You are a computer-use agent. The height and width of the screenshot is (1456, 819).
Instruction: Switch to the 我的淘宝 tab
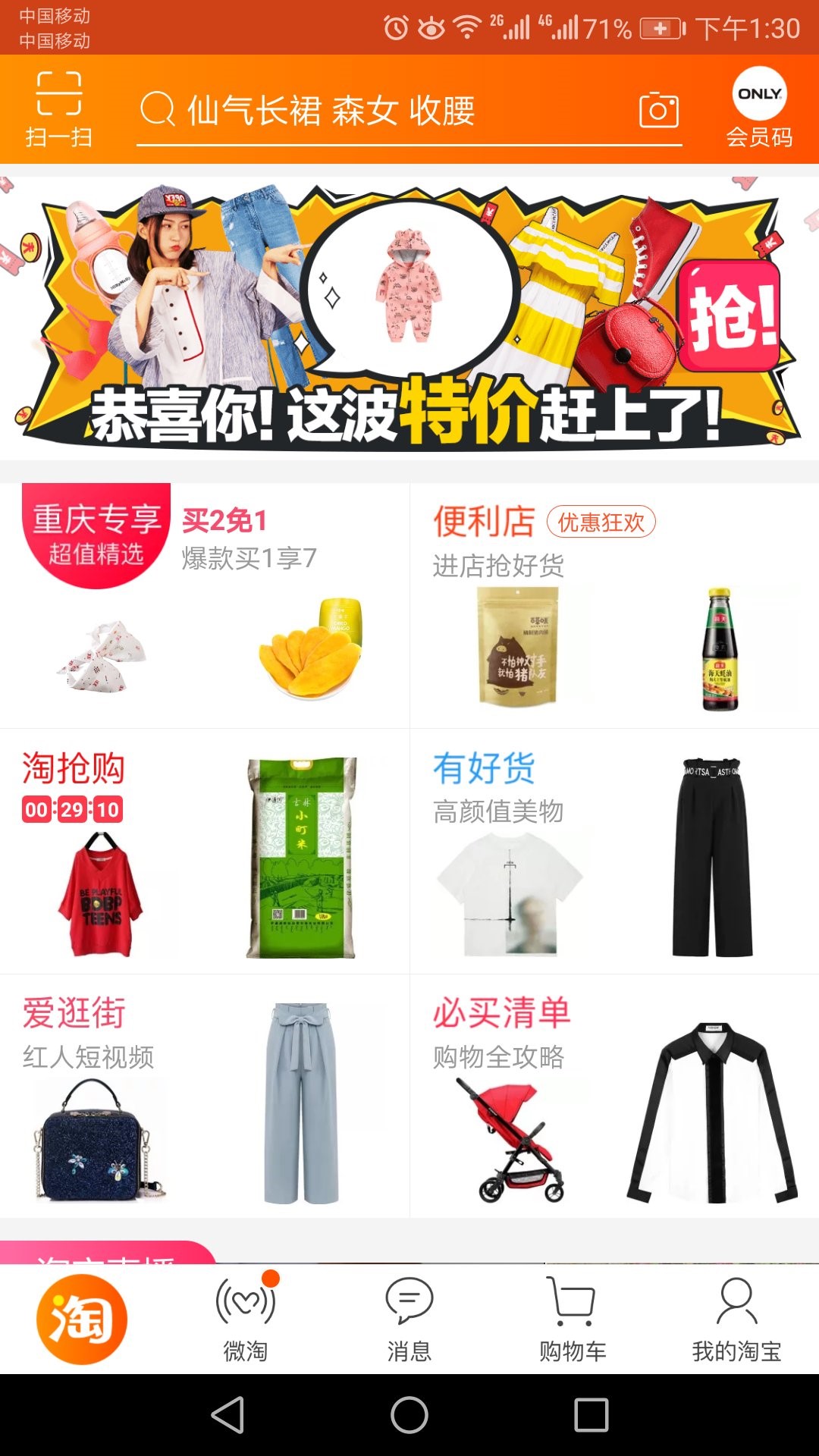[736, 1319]
